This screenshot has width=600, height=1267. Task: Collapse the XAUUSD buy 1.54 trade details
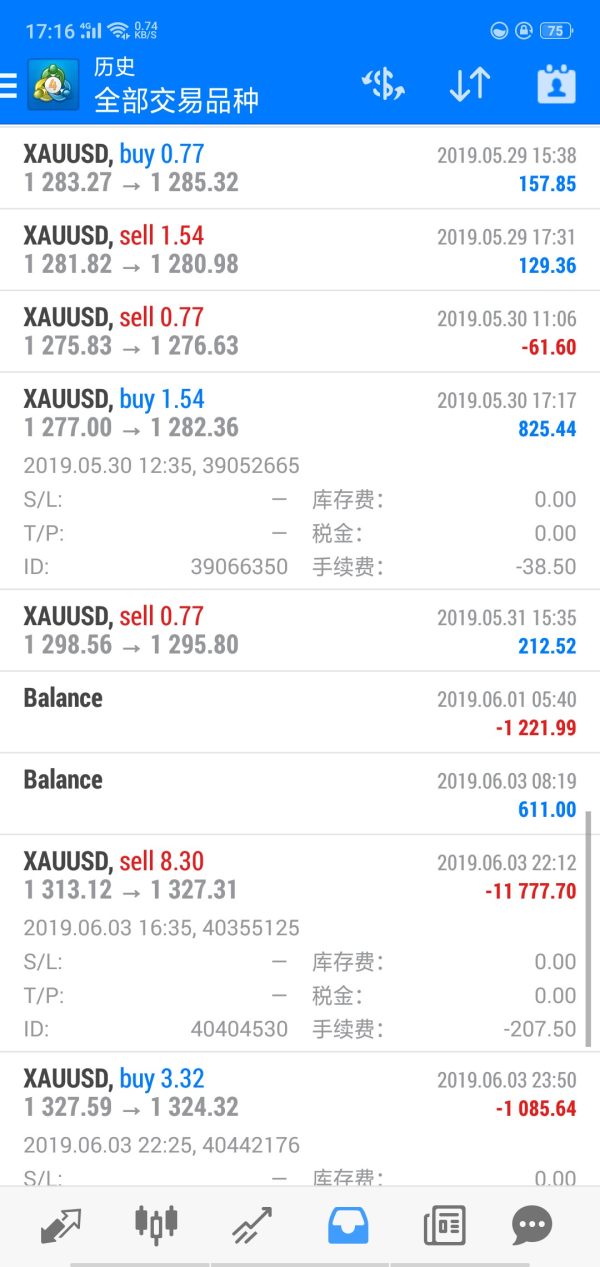pyautogui.click(x=300, y=414)
